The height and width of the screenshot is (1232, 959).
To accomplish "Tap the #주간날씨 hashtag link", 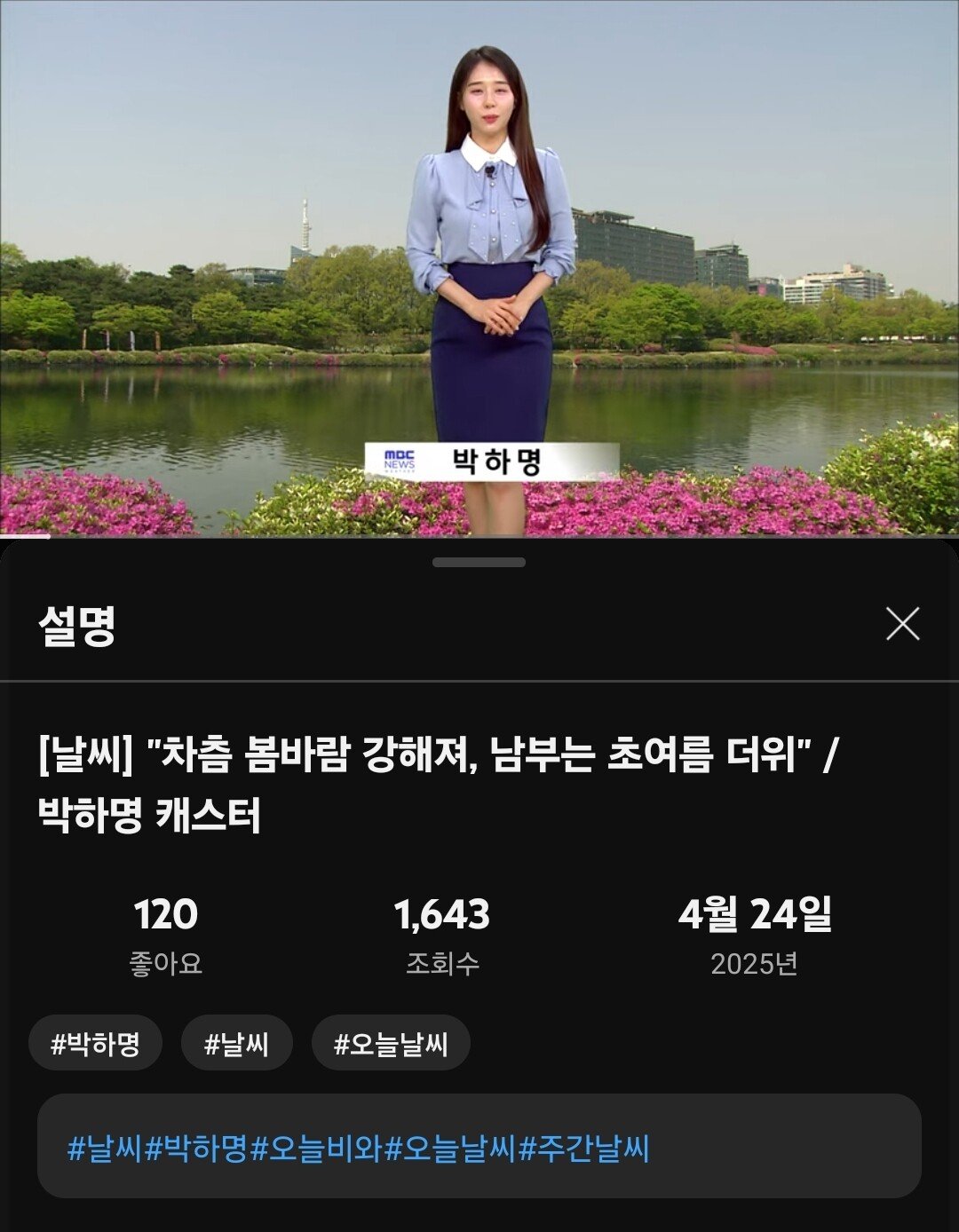I will click(x=584, y=1148).
